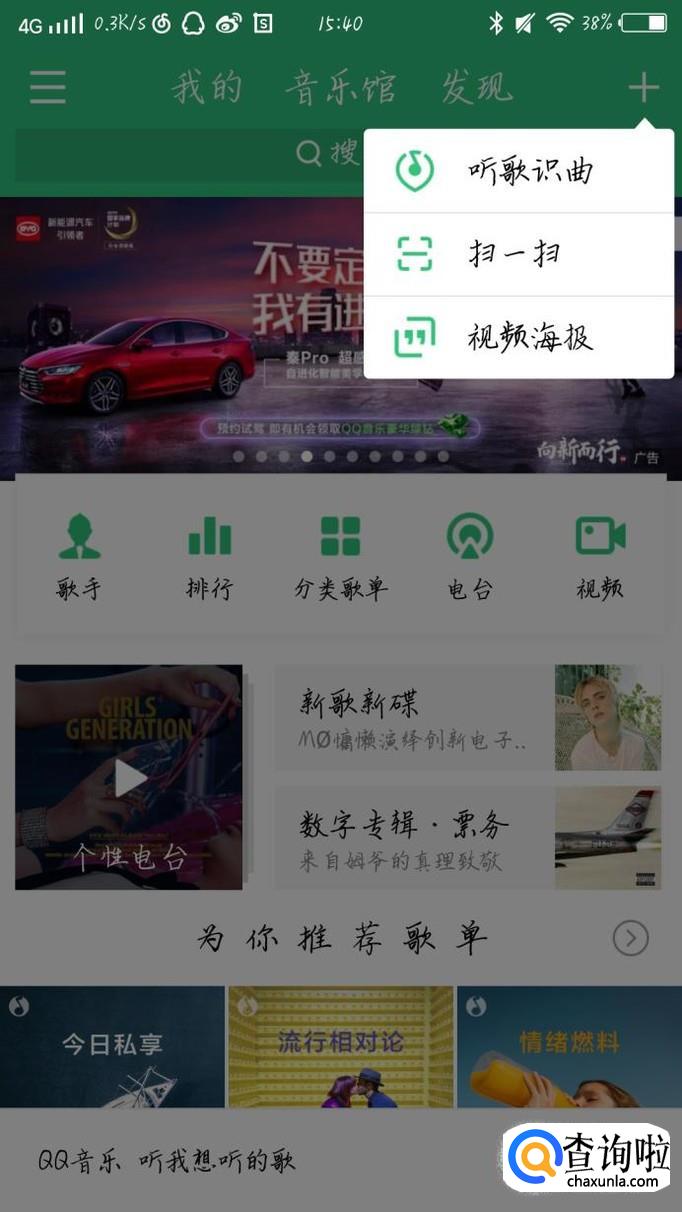Play the 个性电台 personal radio

click(x=129, y=777)
